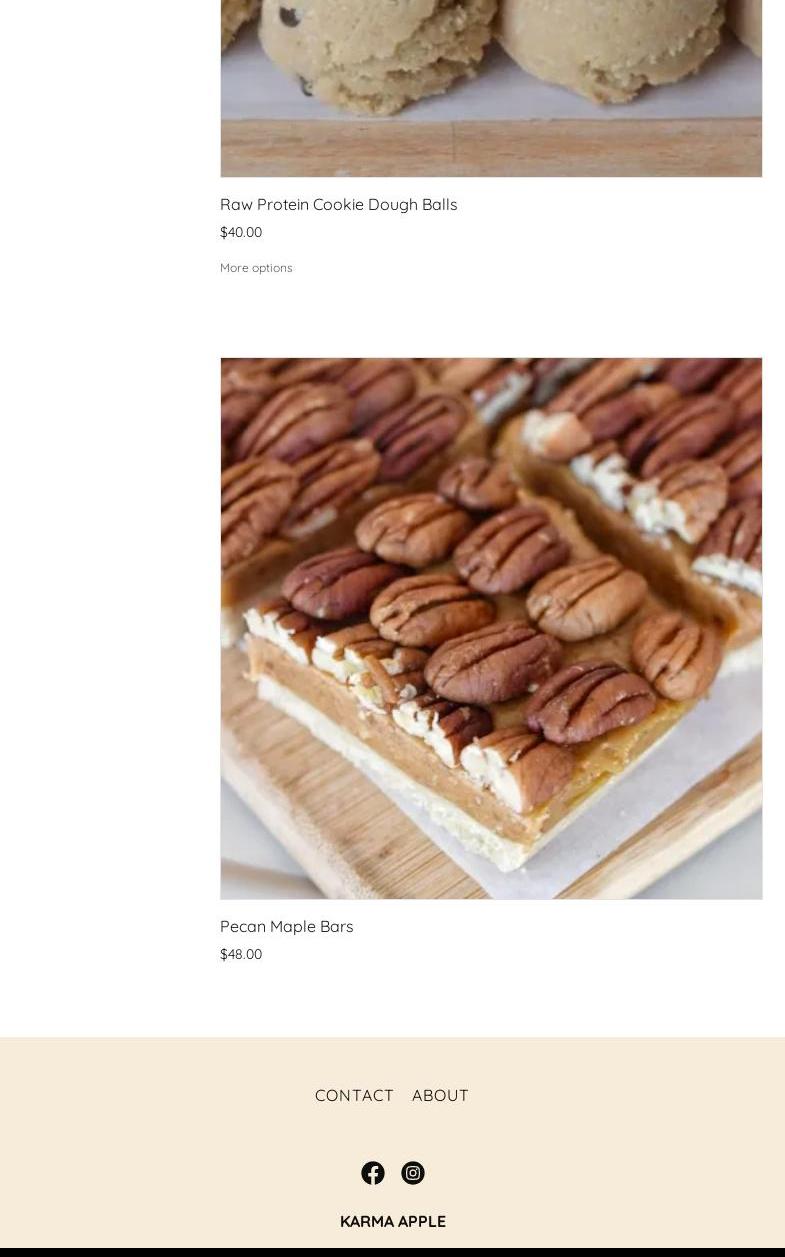Go to the Contact page

coord(354,1095)
